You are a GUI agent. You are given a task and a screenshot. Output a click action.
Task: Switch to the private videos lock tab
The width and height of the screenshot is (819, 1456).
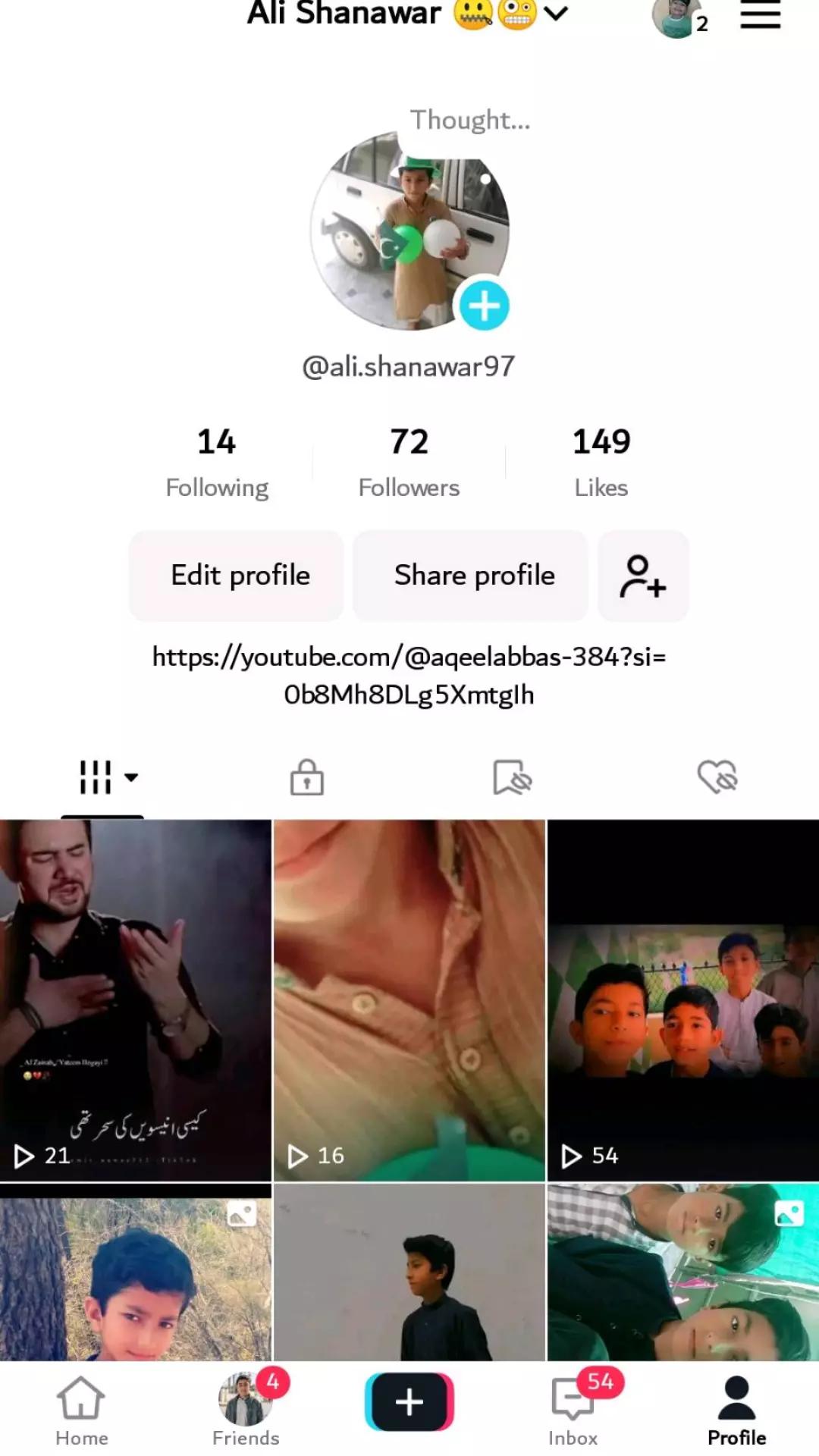tap(307, 777)
